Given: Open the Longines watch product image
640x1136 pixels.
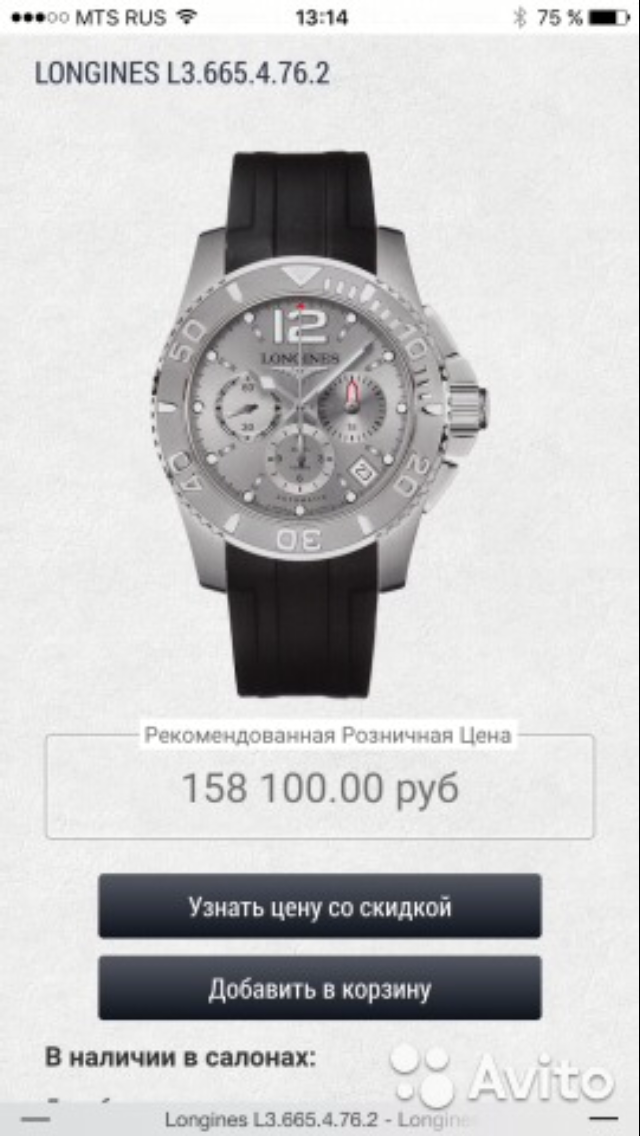Looking at the screenshot, I should 318,424.
